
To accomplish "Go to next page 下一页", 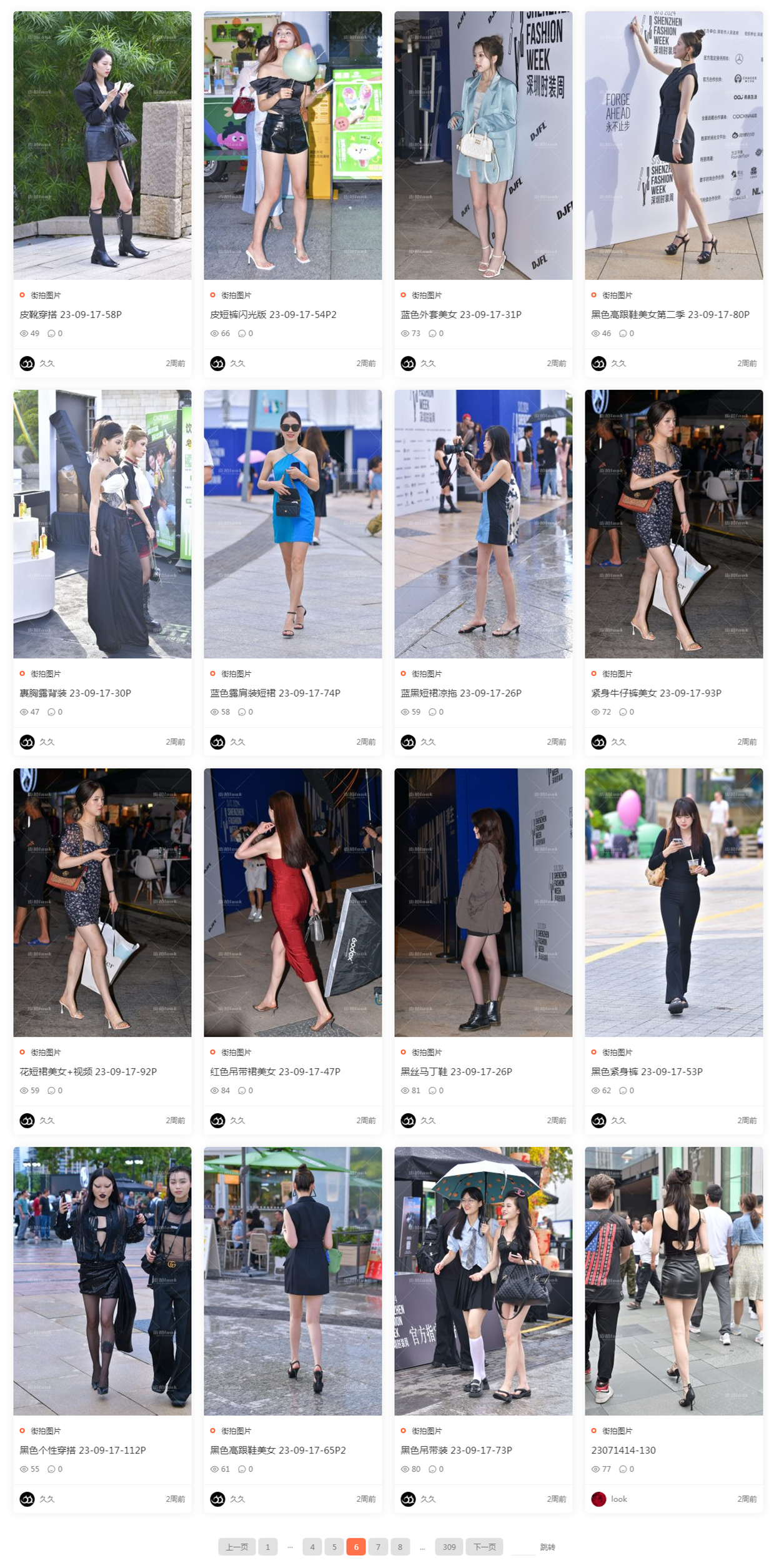I will coord(484,1547).
